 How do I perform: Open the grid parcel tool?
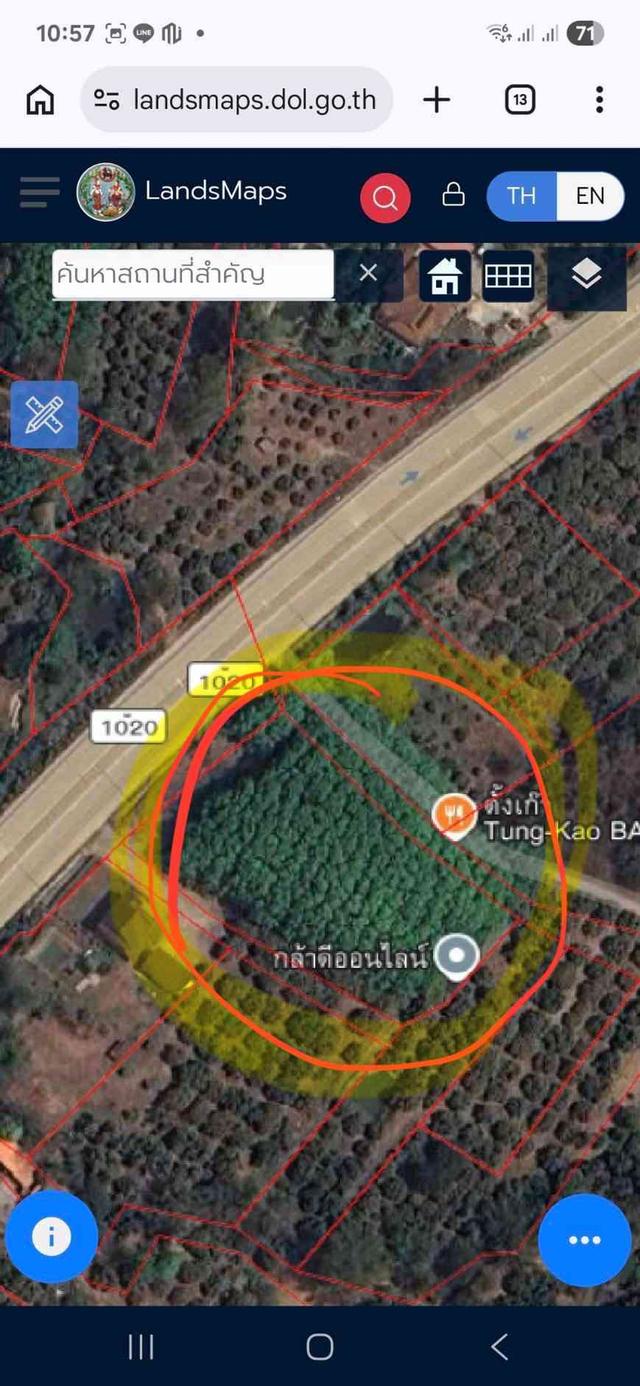[x=508, y=276]
